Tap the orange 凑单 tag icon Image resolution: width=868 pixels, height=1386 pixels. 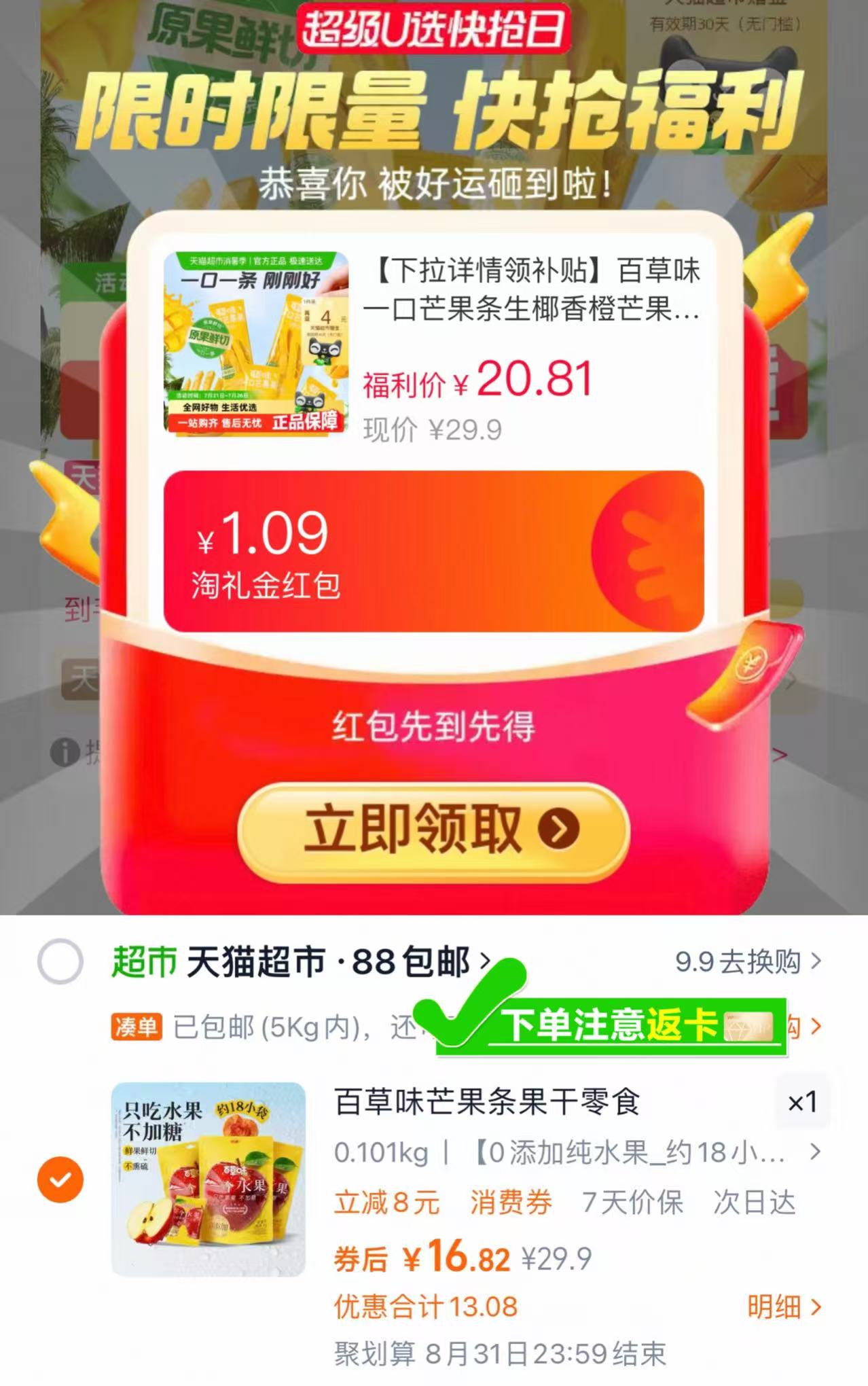(137, 1028)
